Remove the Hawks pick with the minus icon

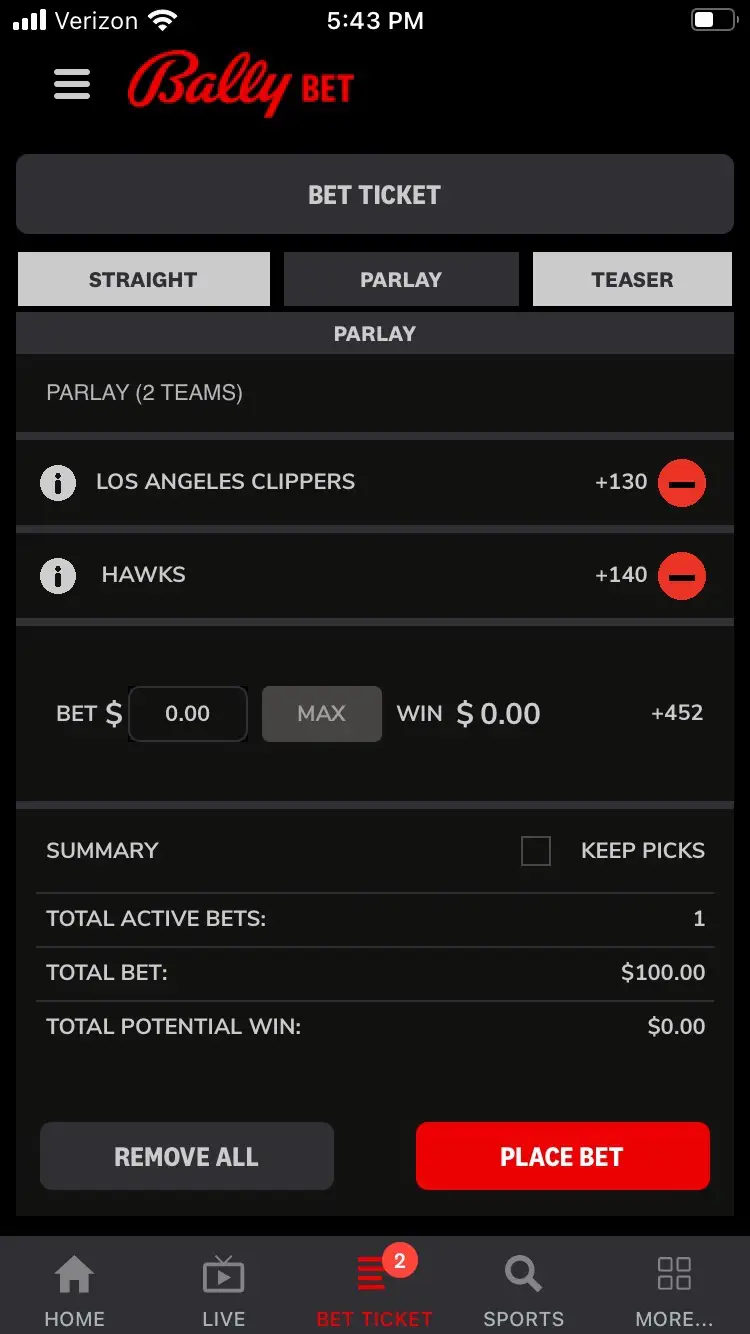[681, 576]
